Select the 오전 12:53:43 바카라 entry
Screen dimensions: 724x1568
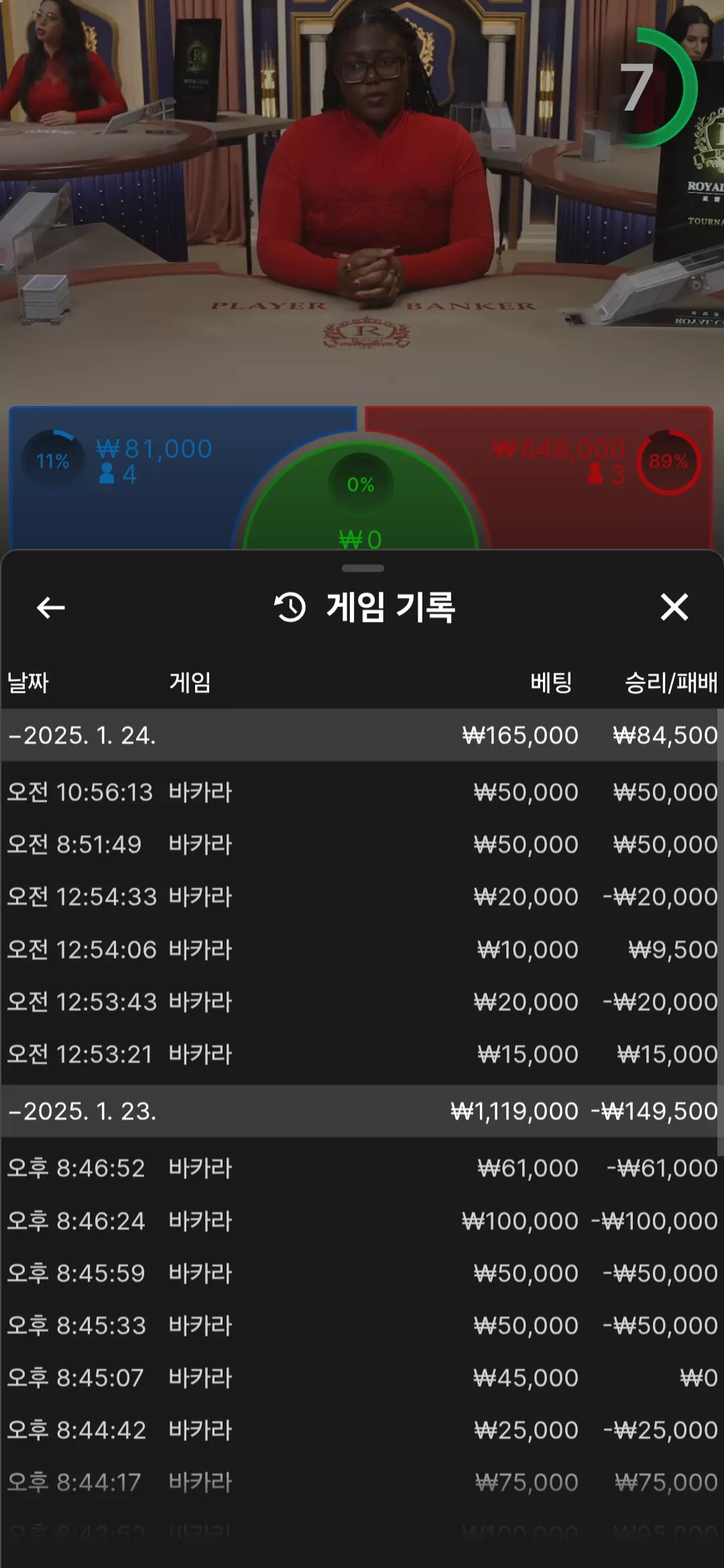tap(362, 1002)
